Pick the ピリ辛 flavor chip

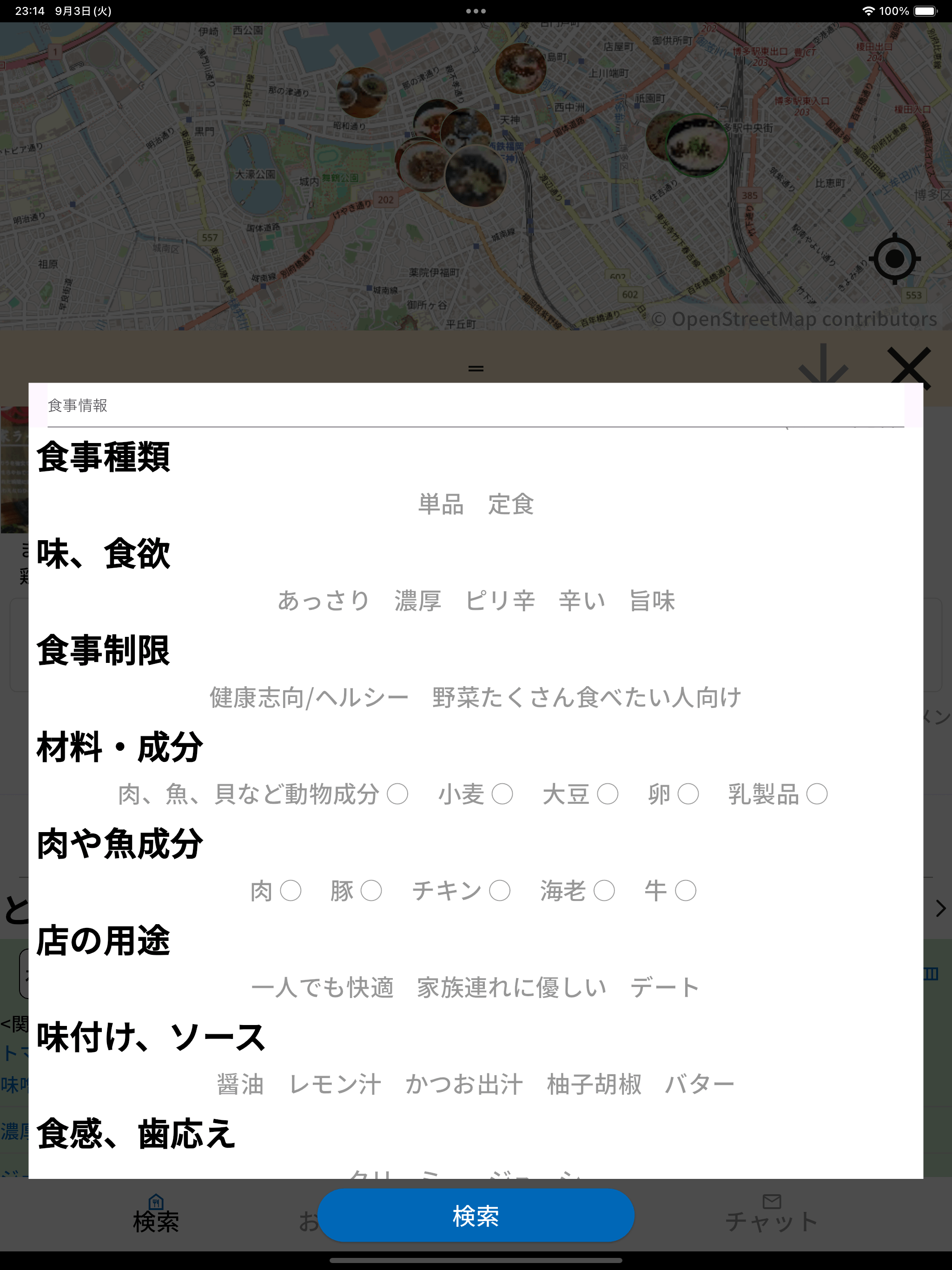[500, 601]
